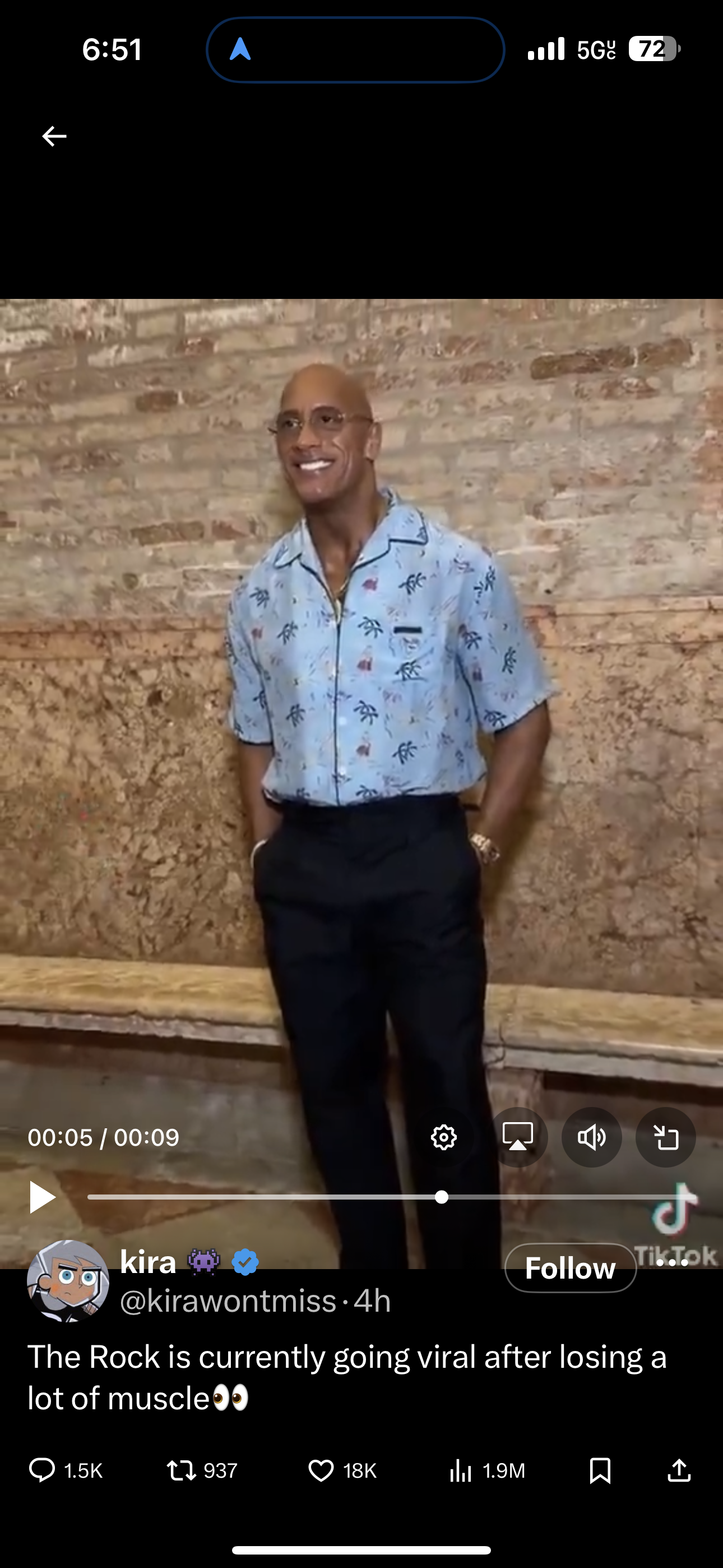Repost this post with 937 reposts
The image size is (723, 1568).
(202, 1470)
